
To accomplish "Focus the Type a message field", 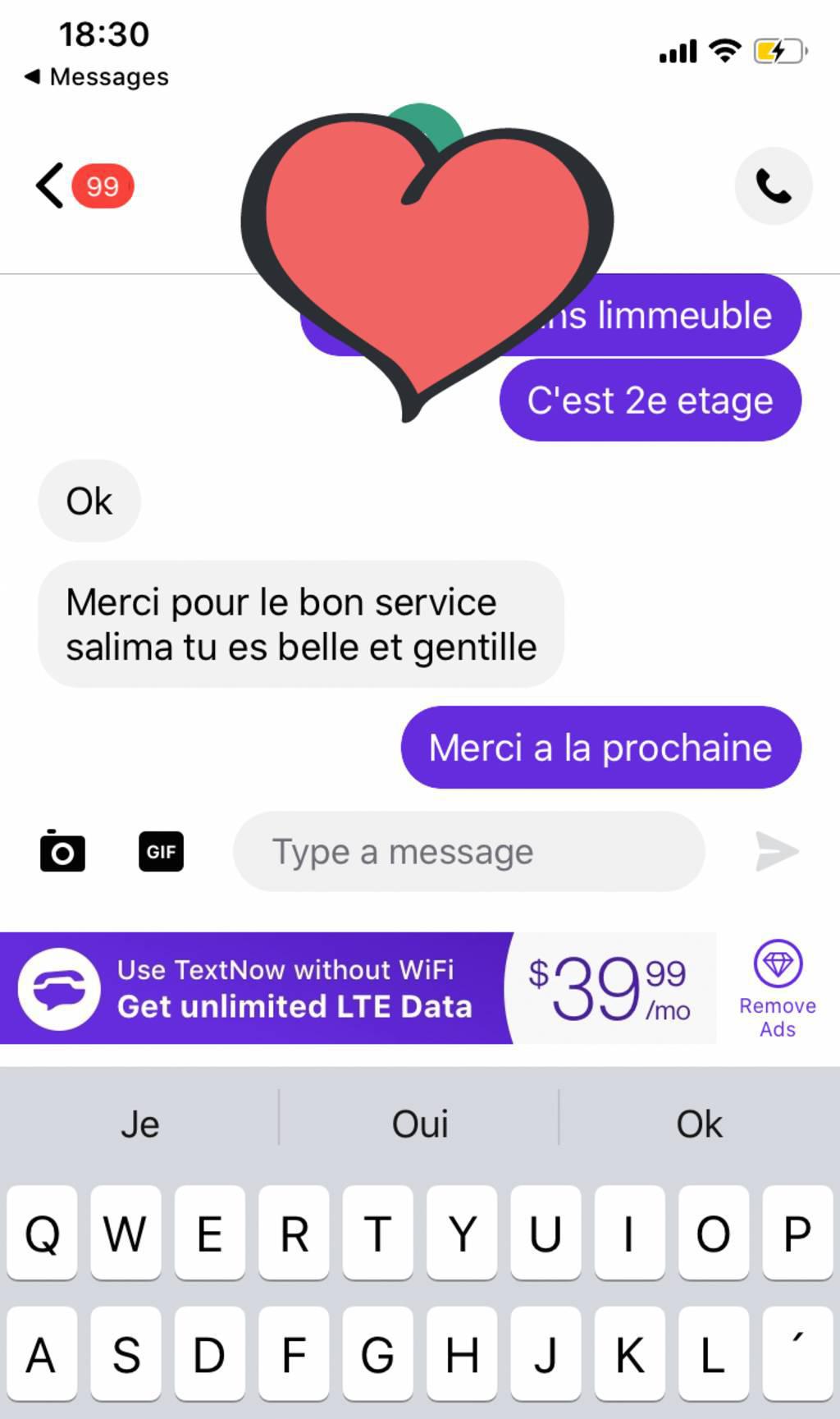I will coord(468,852).
